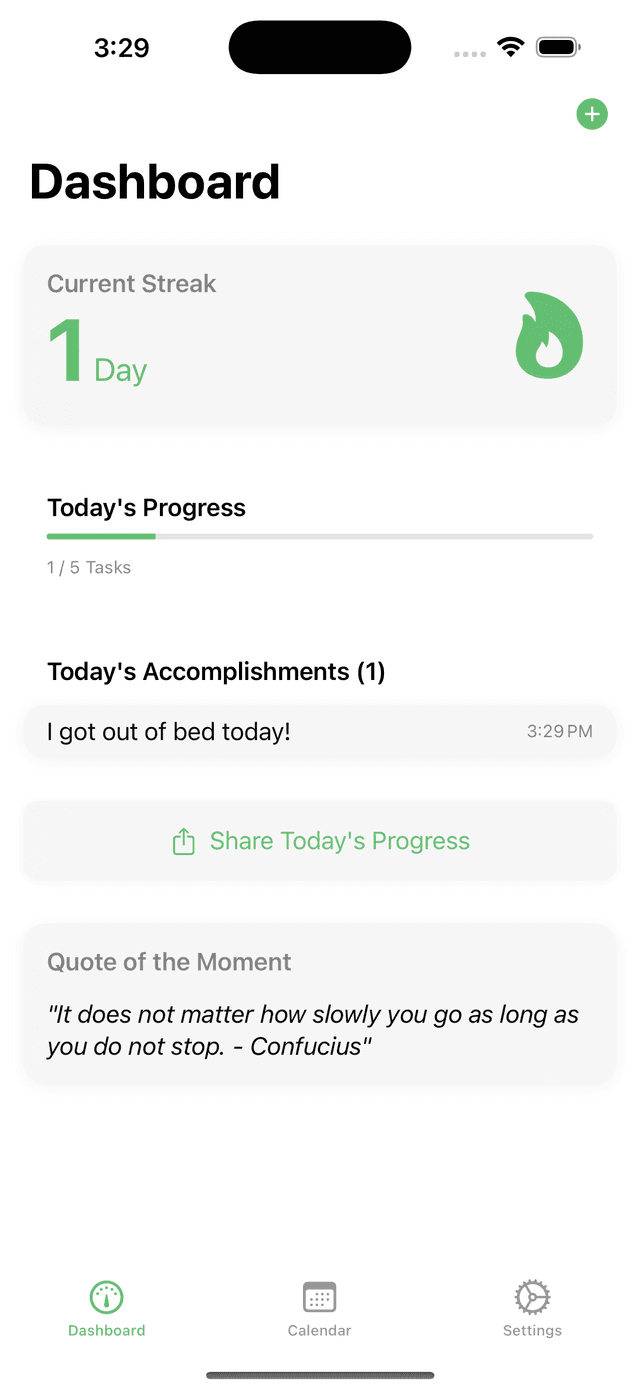The height and width of the screenshot is (1391, 640).
Task: Switch to the Settings tab
Action: click(x=532, y=1309)
